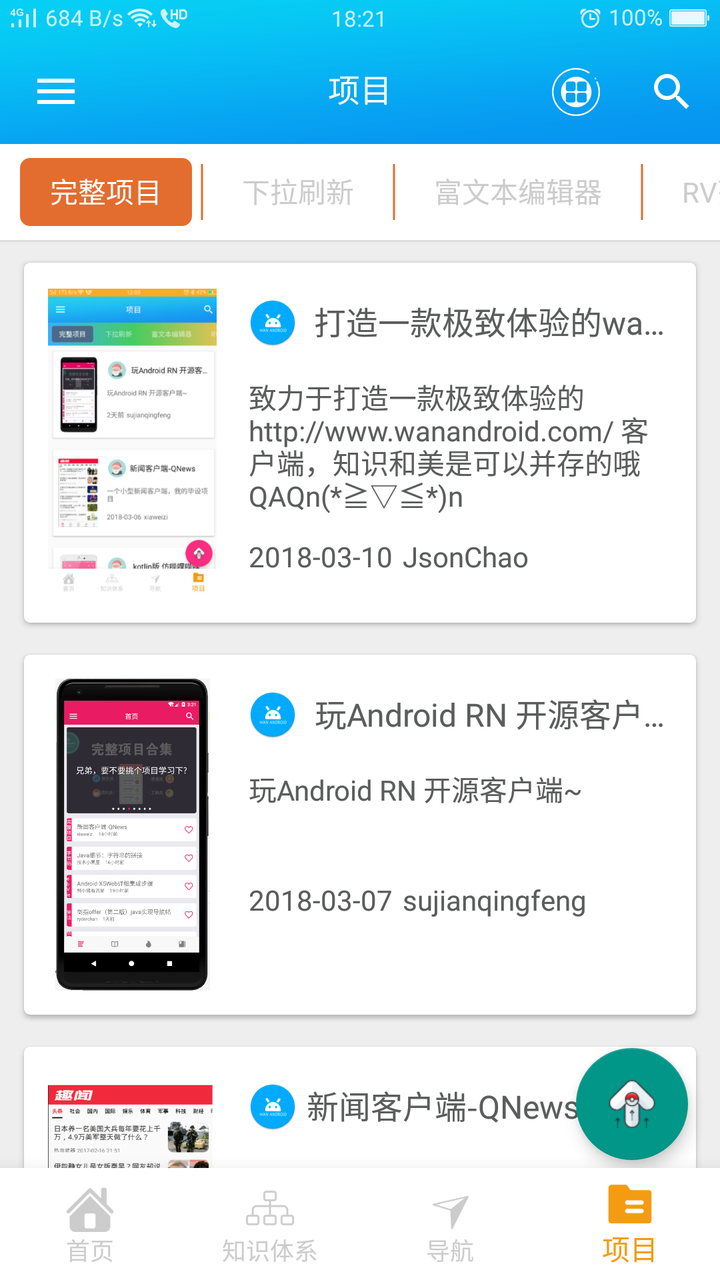Switch to the 富文本编辑器 tab
This screenshot has height=1280, width=720.
[516, 191]
